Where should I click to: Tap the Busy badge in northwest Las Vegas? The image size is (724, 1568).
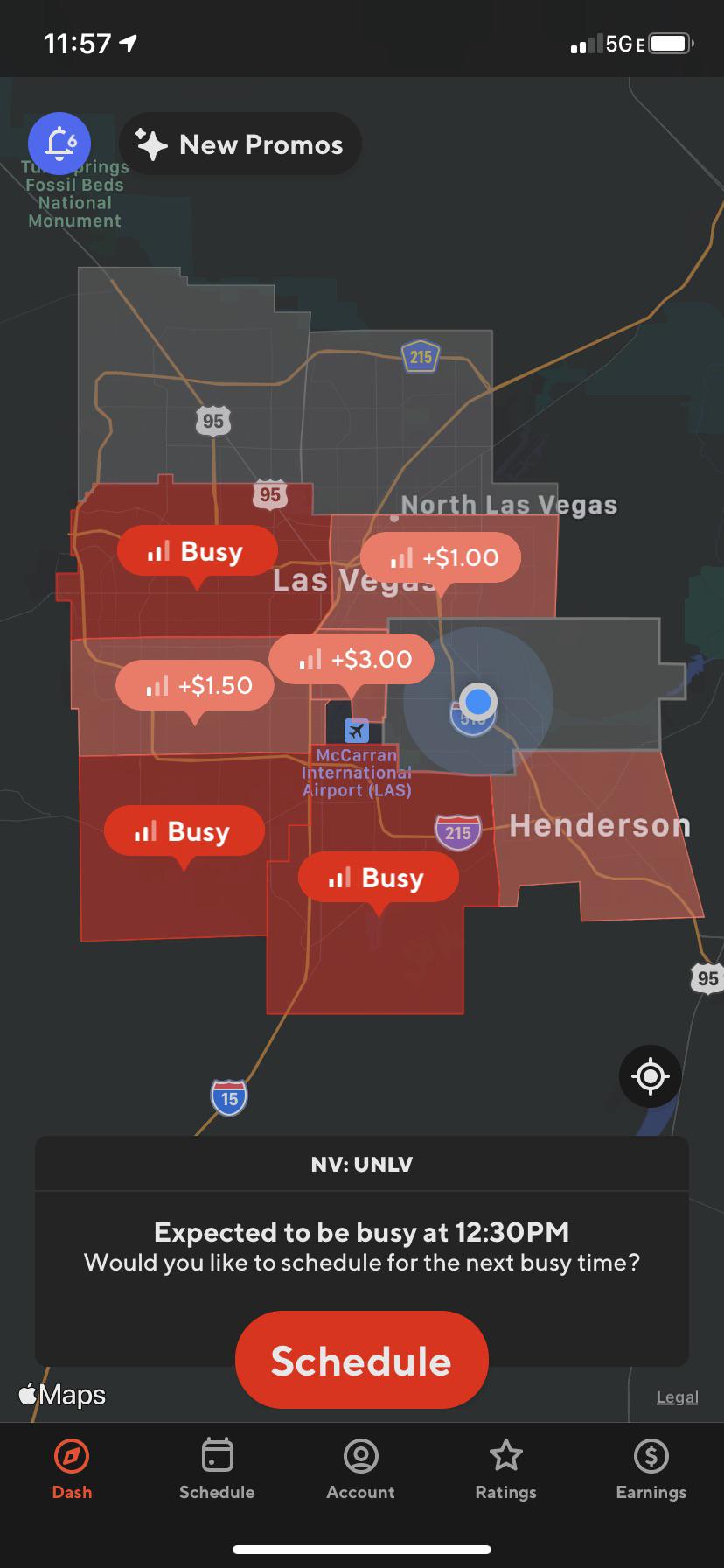[198, 551]
